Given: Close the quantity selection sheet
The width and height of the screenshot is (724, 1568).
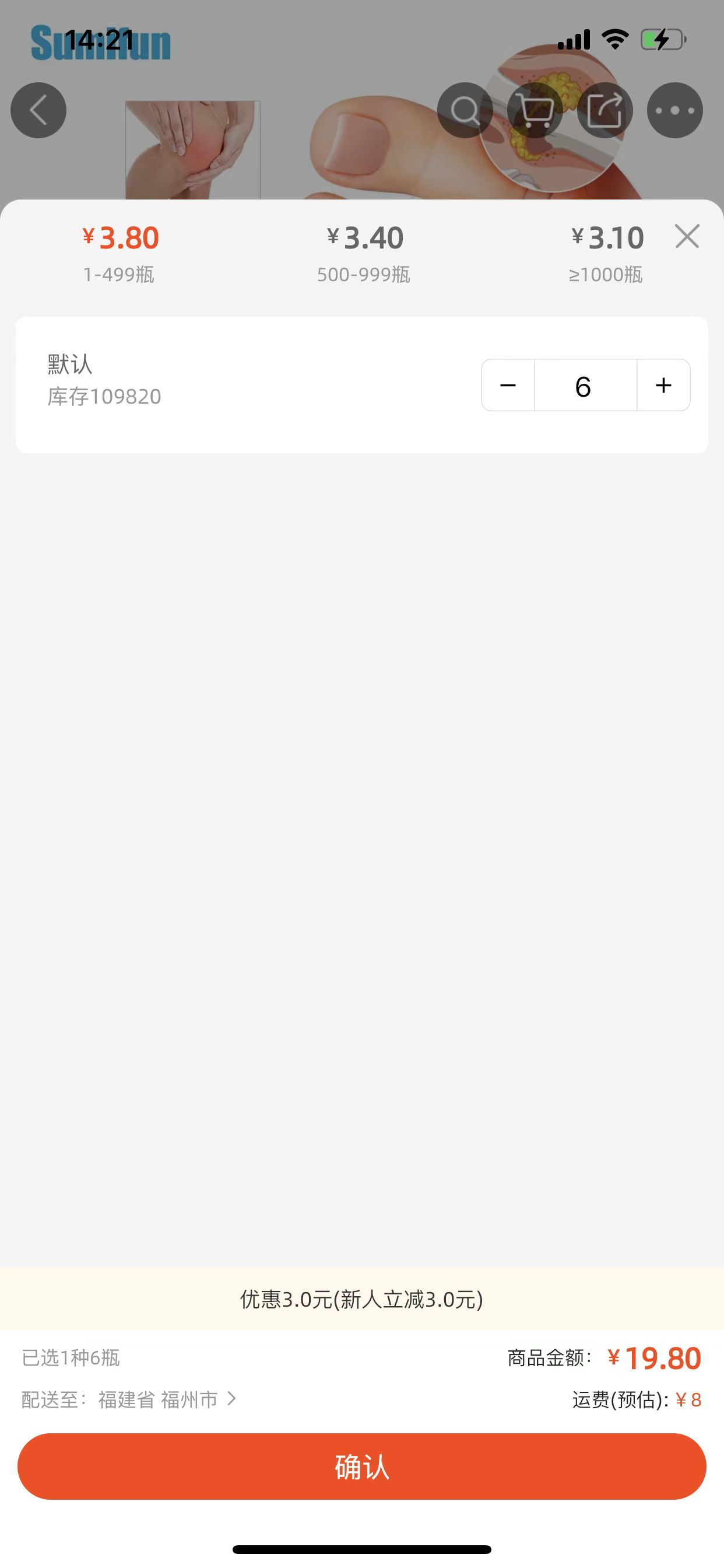Looking at the screenshot, I should click(x=687, y=236).
